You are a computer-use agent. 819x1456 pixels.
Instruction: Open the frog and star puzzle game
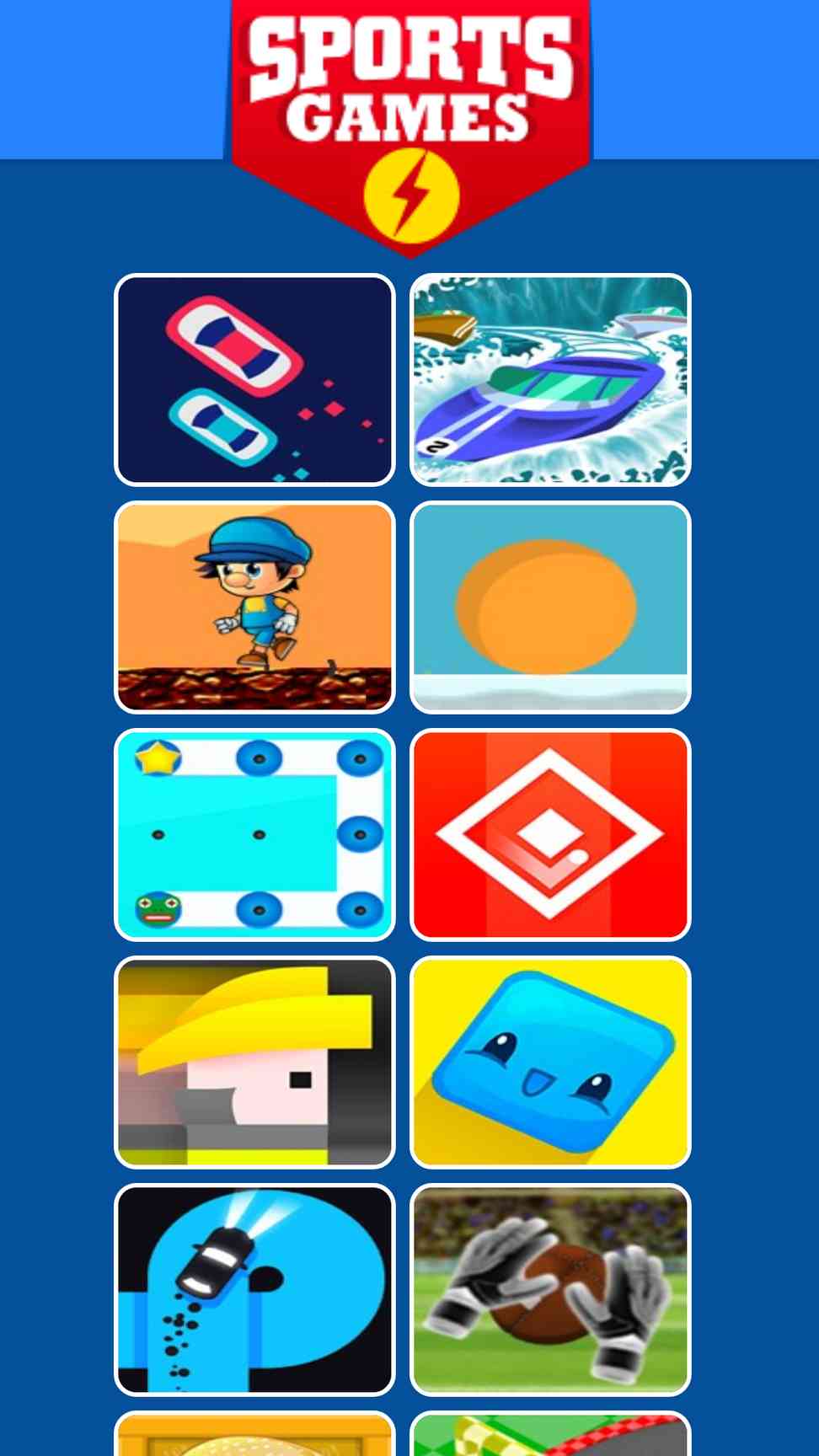pyautogui.click(x=254, y=835)
